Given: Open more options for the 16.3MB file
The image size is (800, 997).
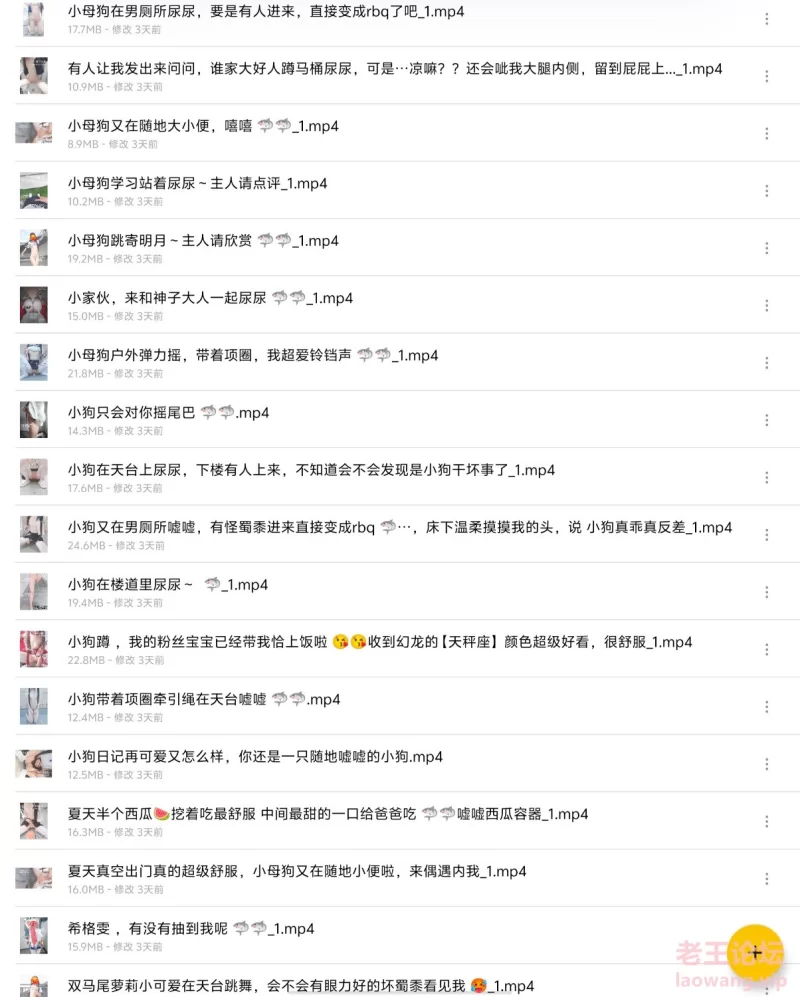Looking at the screenshot, I should point(767,821).
